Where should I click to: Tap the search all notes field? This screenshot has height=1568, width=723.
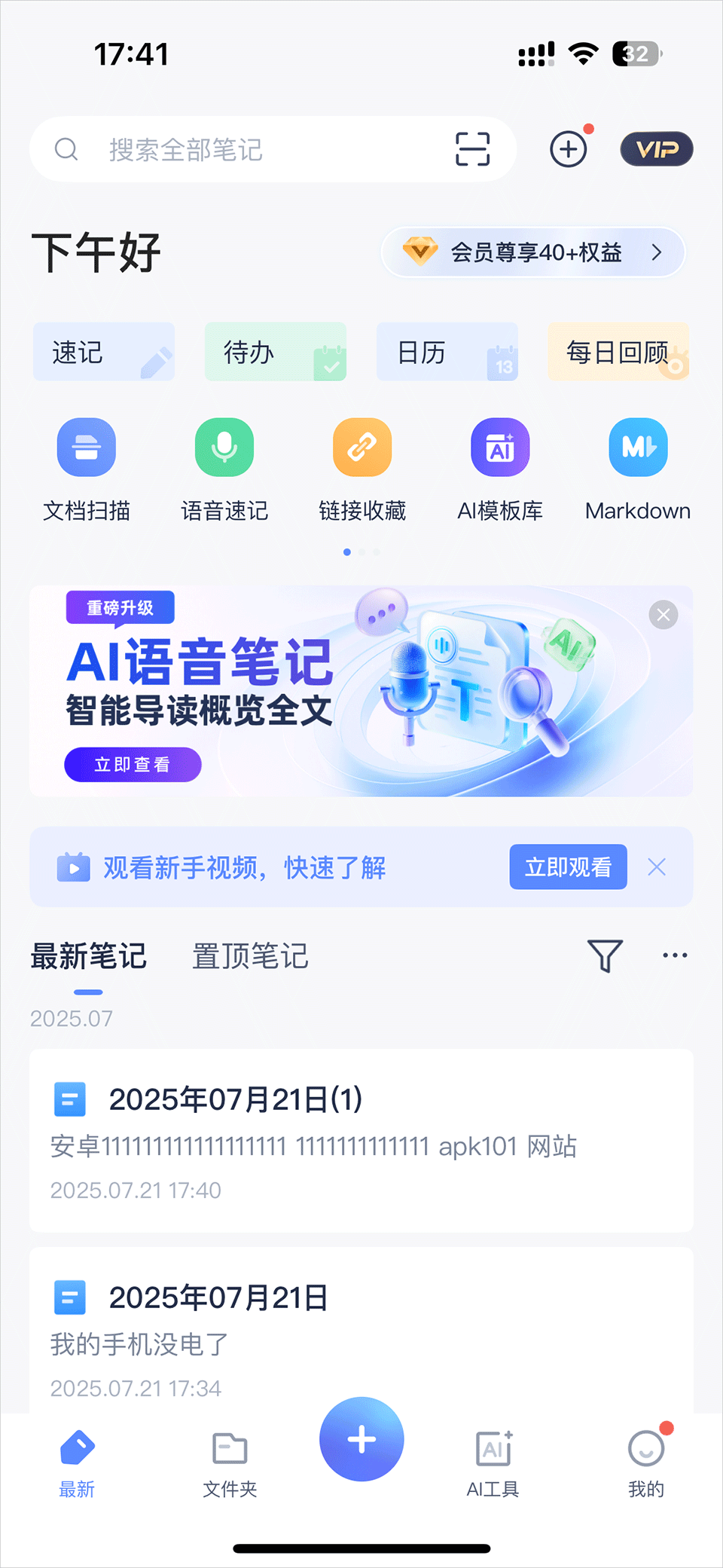(249, 149)
